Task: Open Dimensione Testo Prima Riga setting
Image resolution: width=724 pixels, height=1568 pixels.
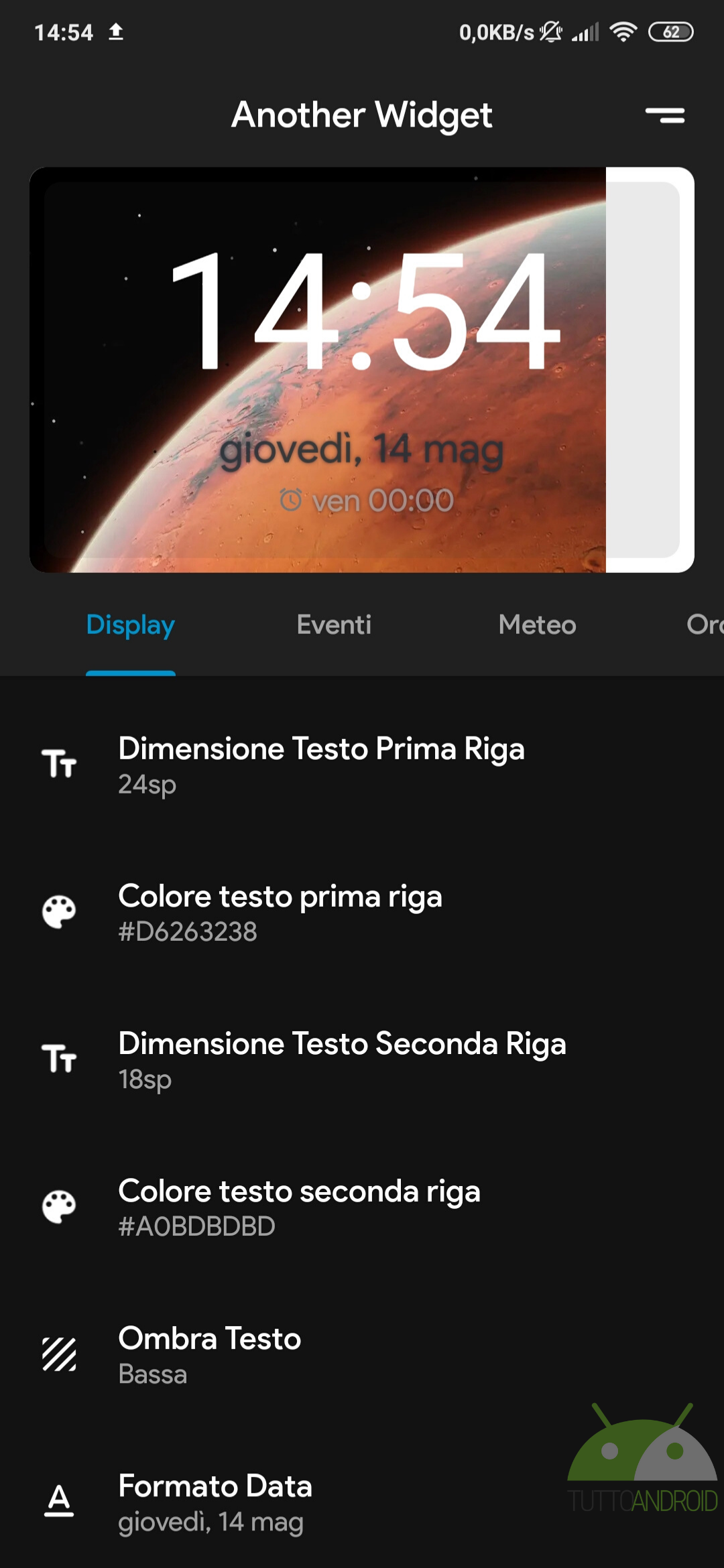Action: click(x=362, y=765)
